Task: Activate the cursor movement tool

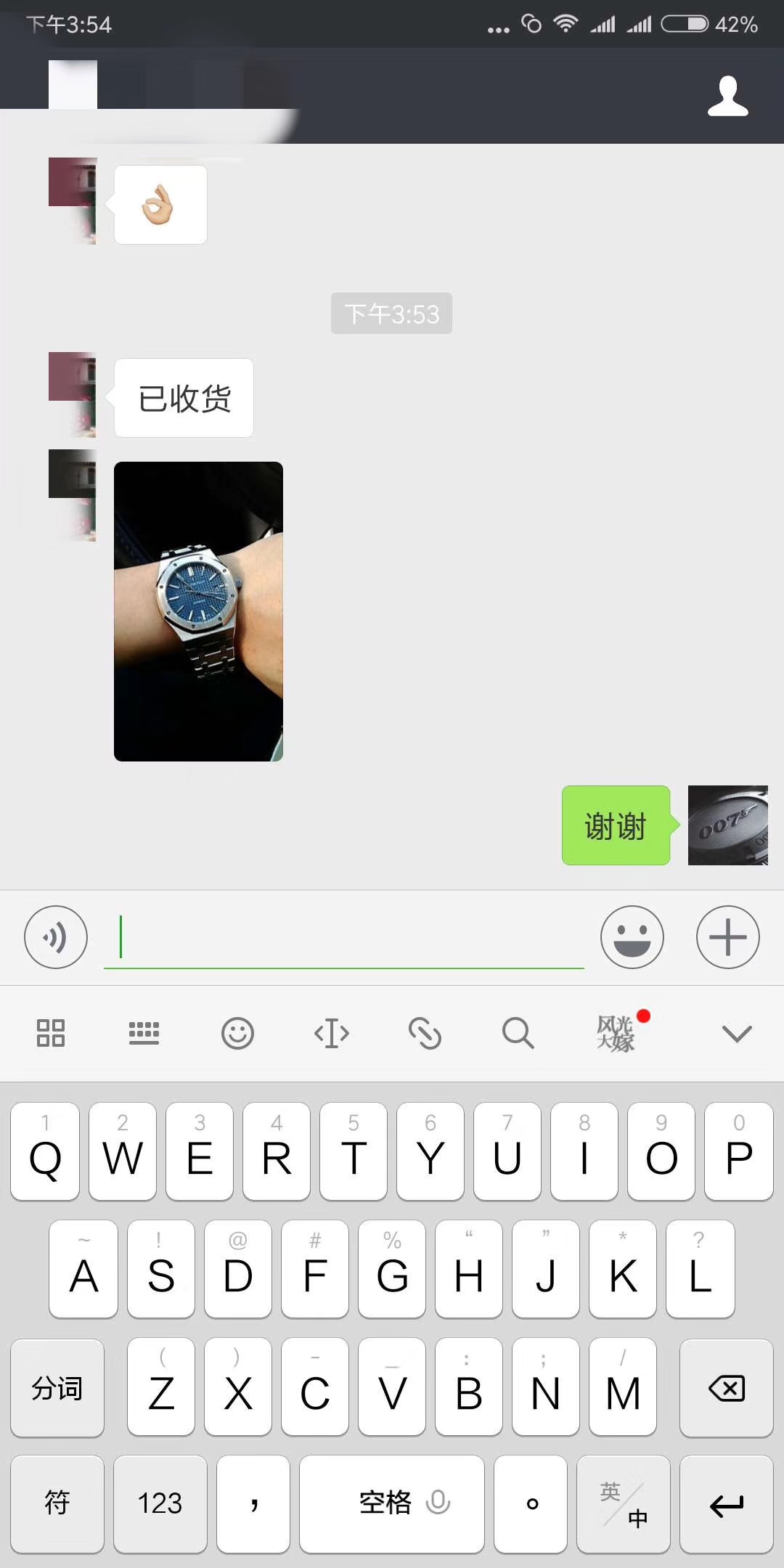Action: point(331,1033)
